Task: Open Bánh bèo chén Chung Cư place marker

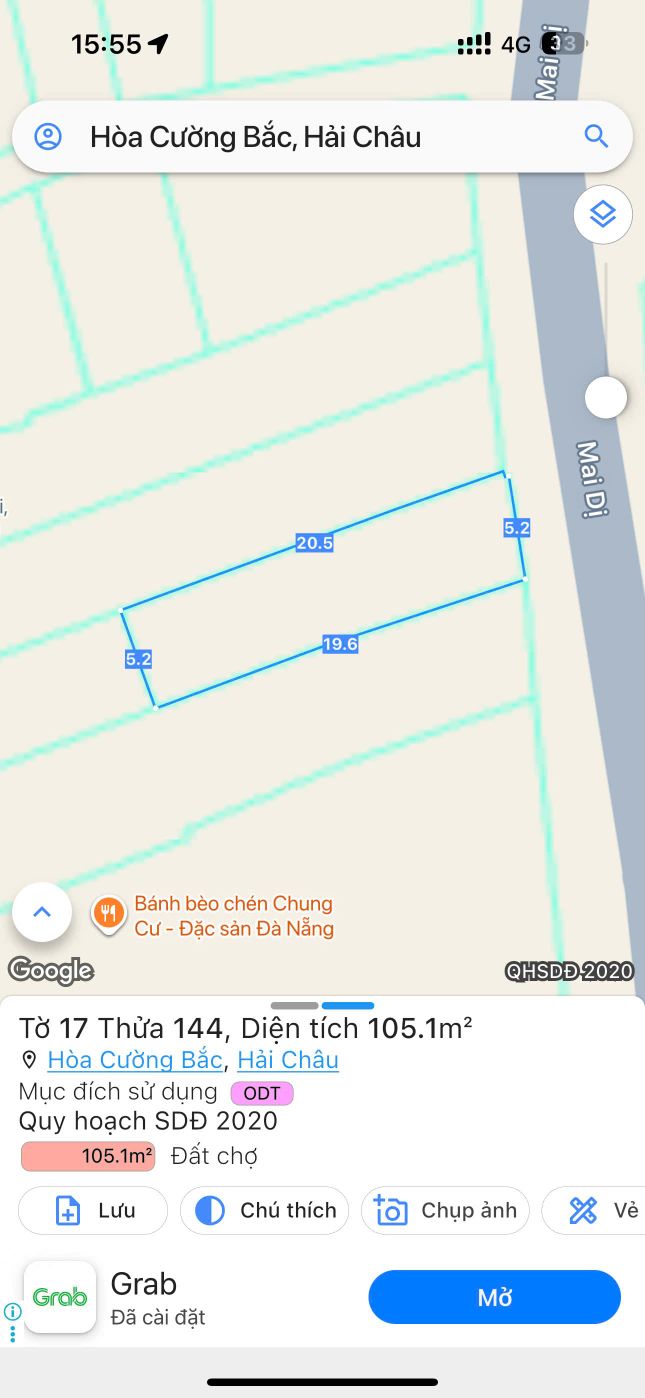Action: coord(108,913)
